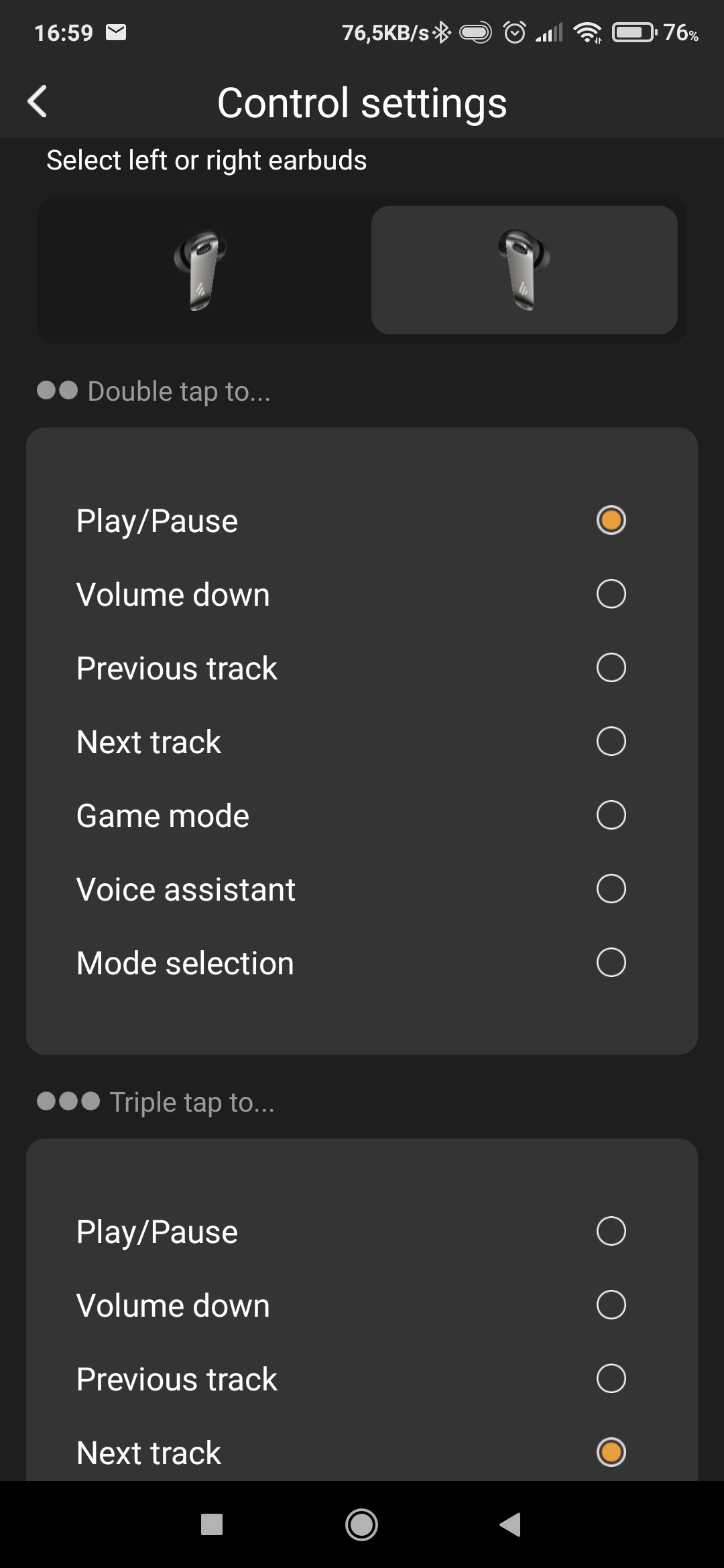Open recent apps from navigation bar
724x1568 pixels.
click(212, 1524)
